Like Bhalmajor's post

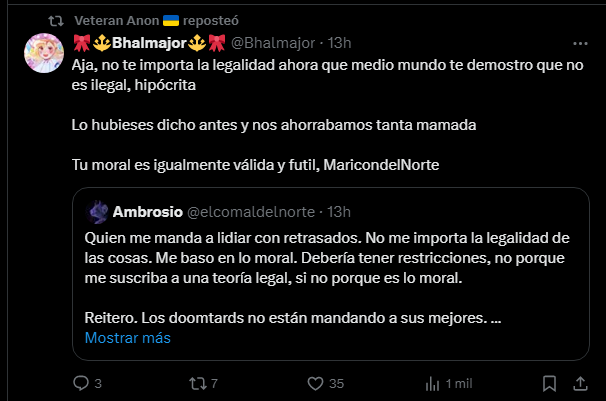314,383
